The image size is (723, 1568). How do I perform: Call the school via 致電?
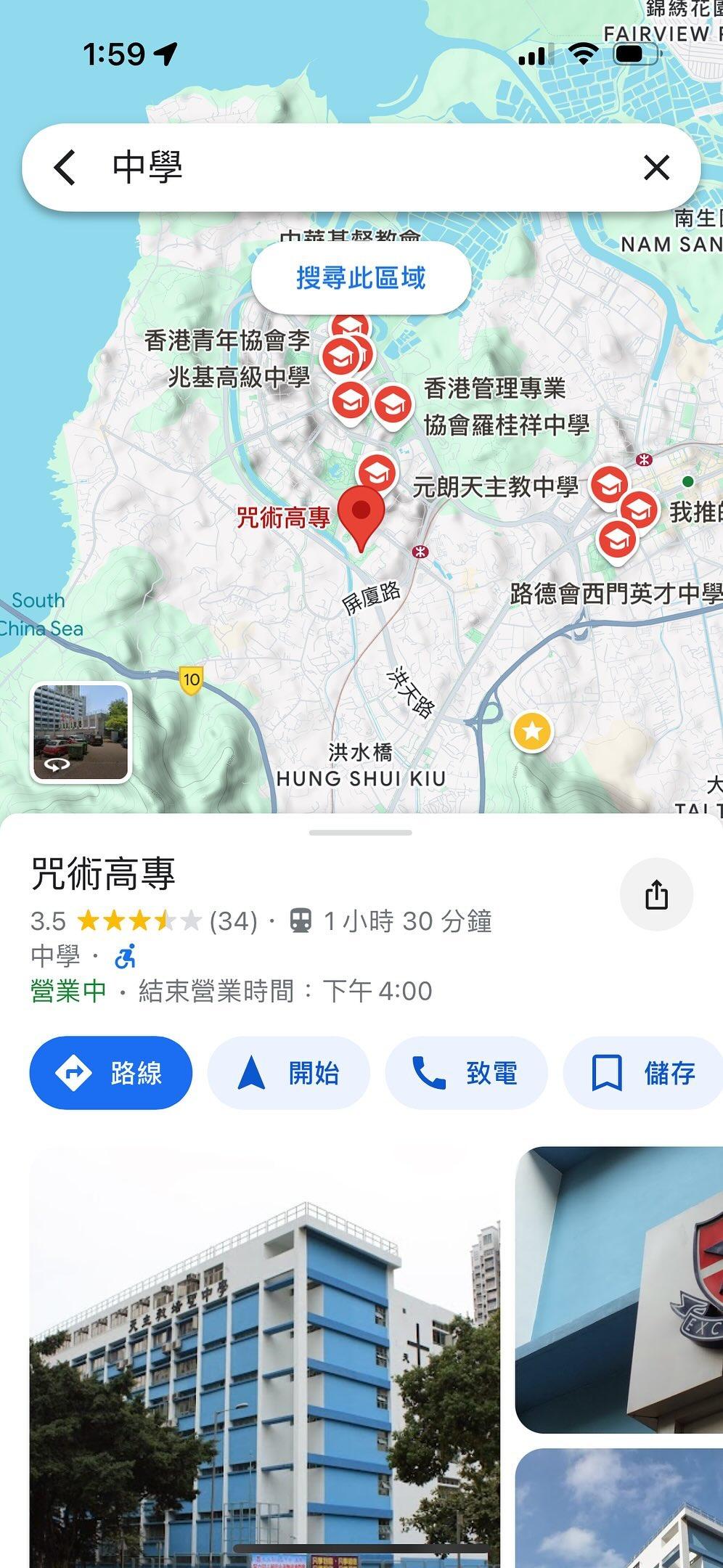pyautogui.click(x=465, y=1073)
